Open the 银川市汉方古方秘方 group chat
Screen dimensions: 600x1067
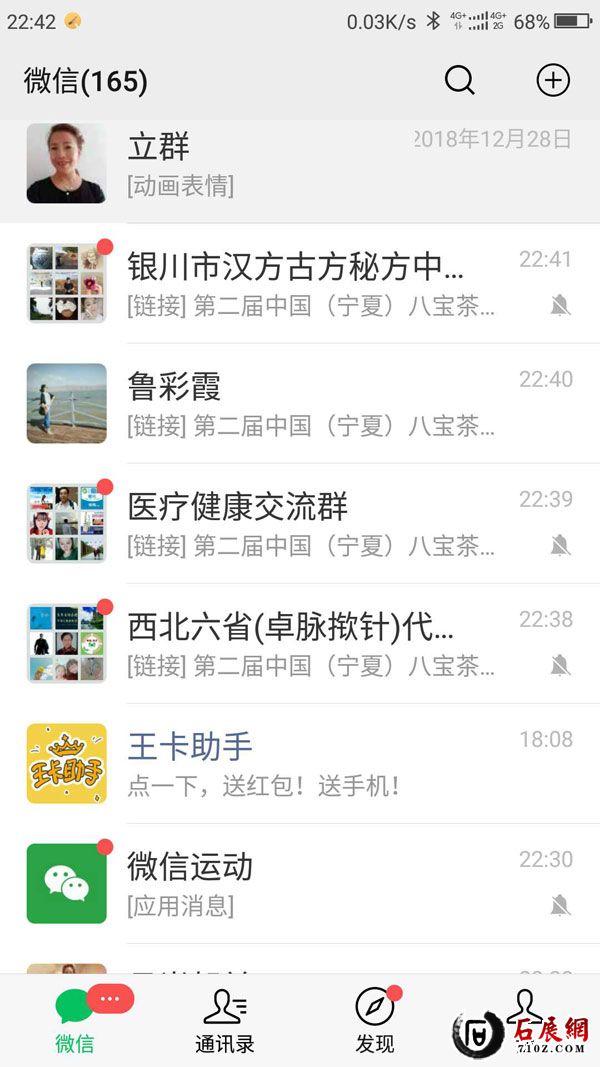(x=300, y=284)
